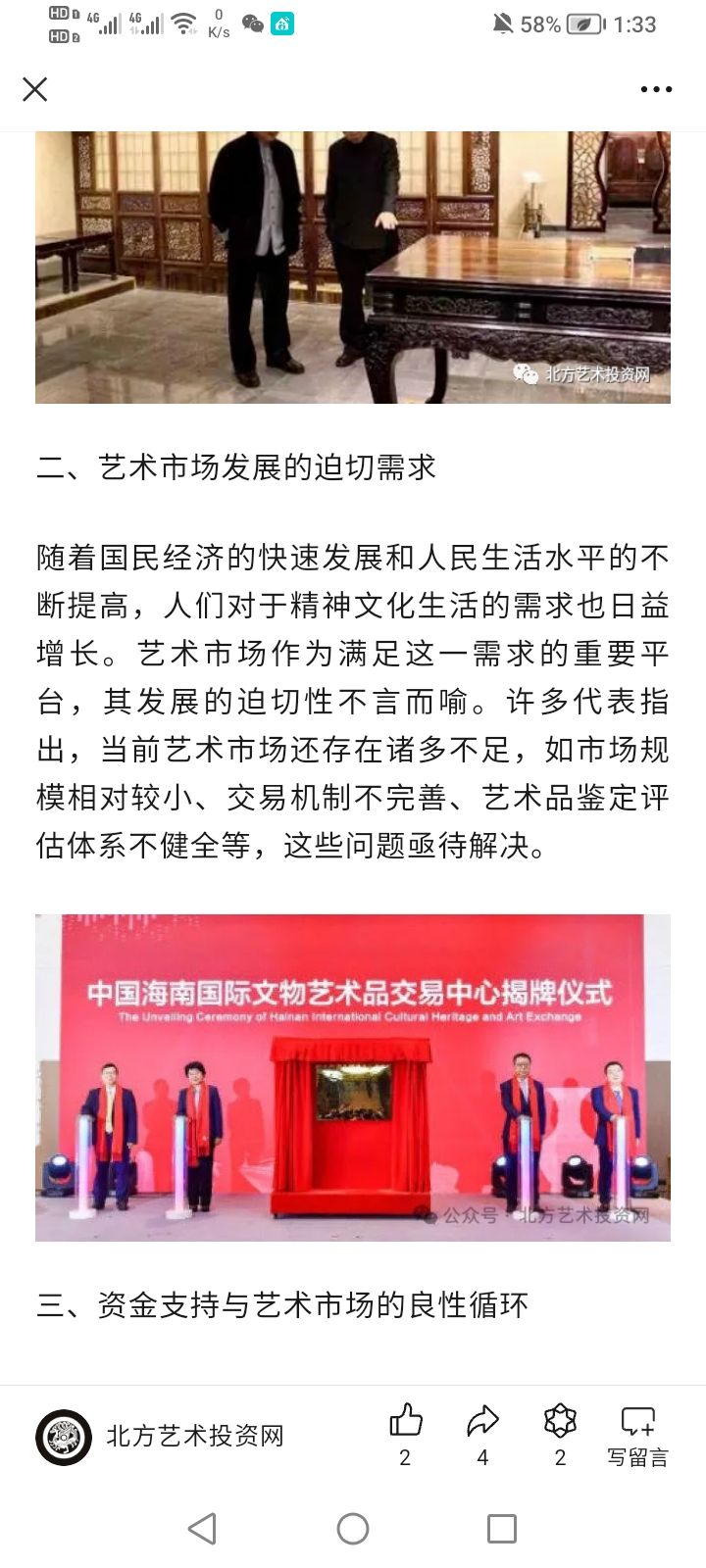This screenshot has height=1568, width=706.
Task: Close the article page
Action: pos(35,89)
